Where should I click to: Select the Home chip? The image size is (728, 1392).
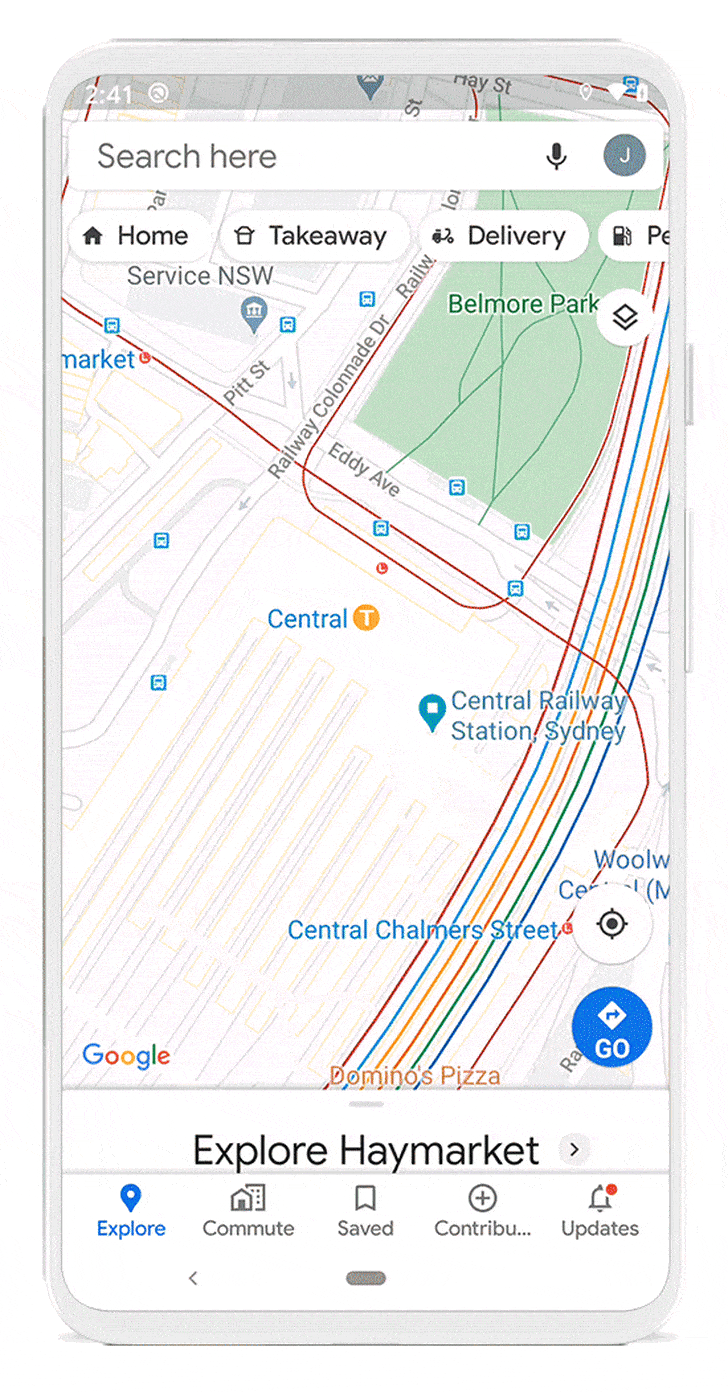pos(139,236)
